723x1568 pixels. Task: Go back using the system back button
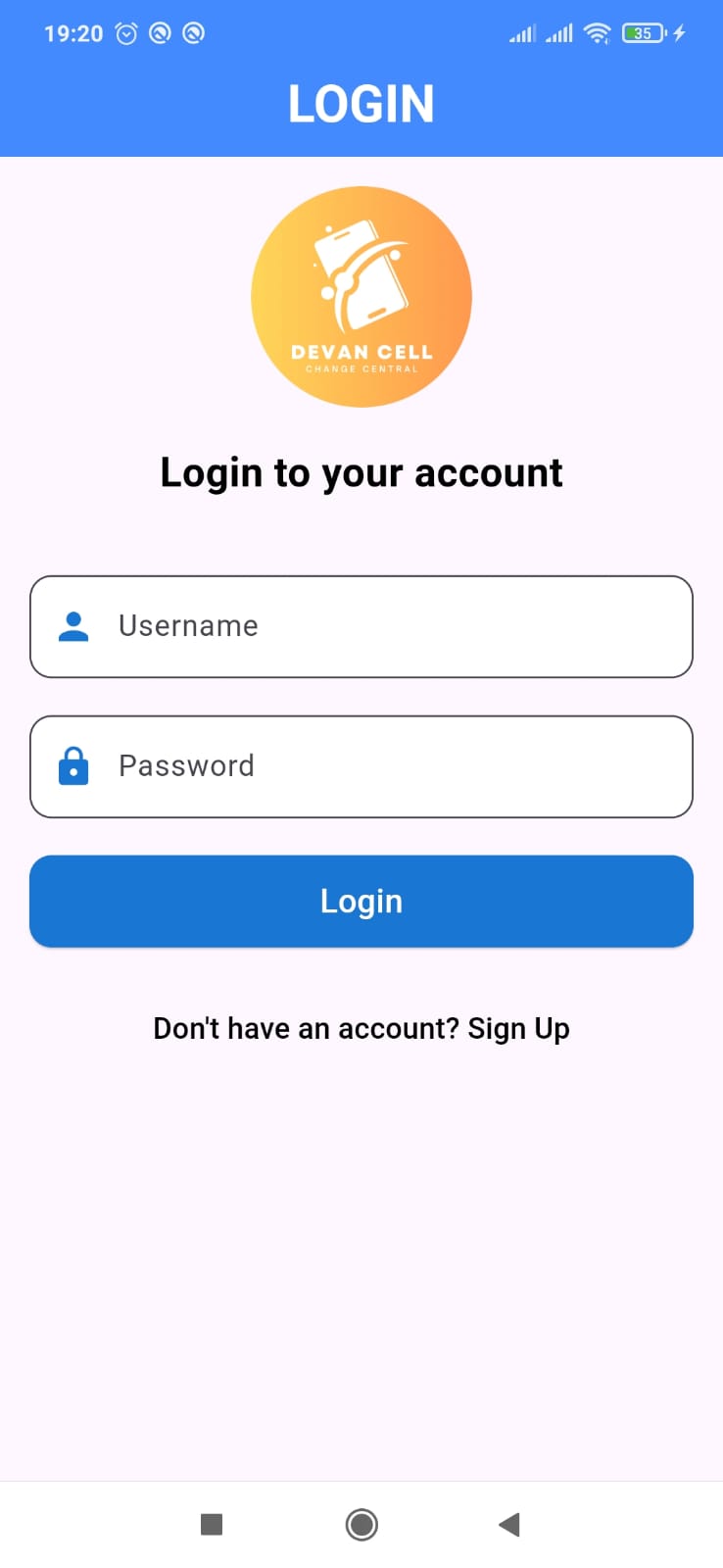tap(508, 1524)
